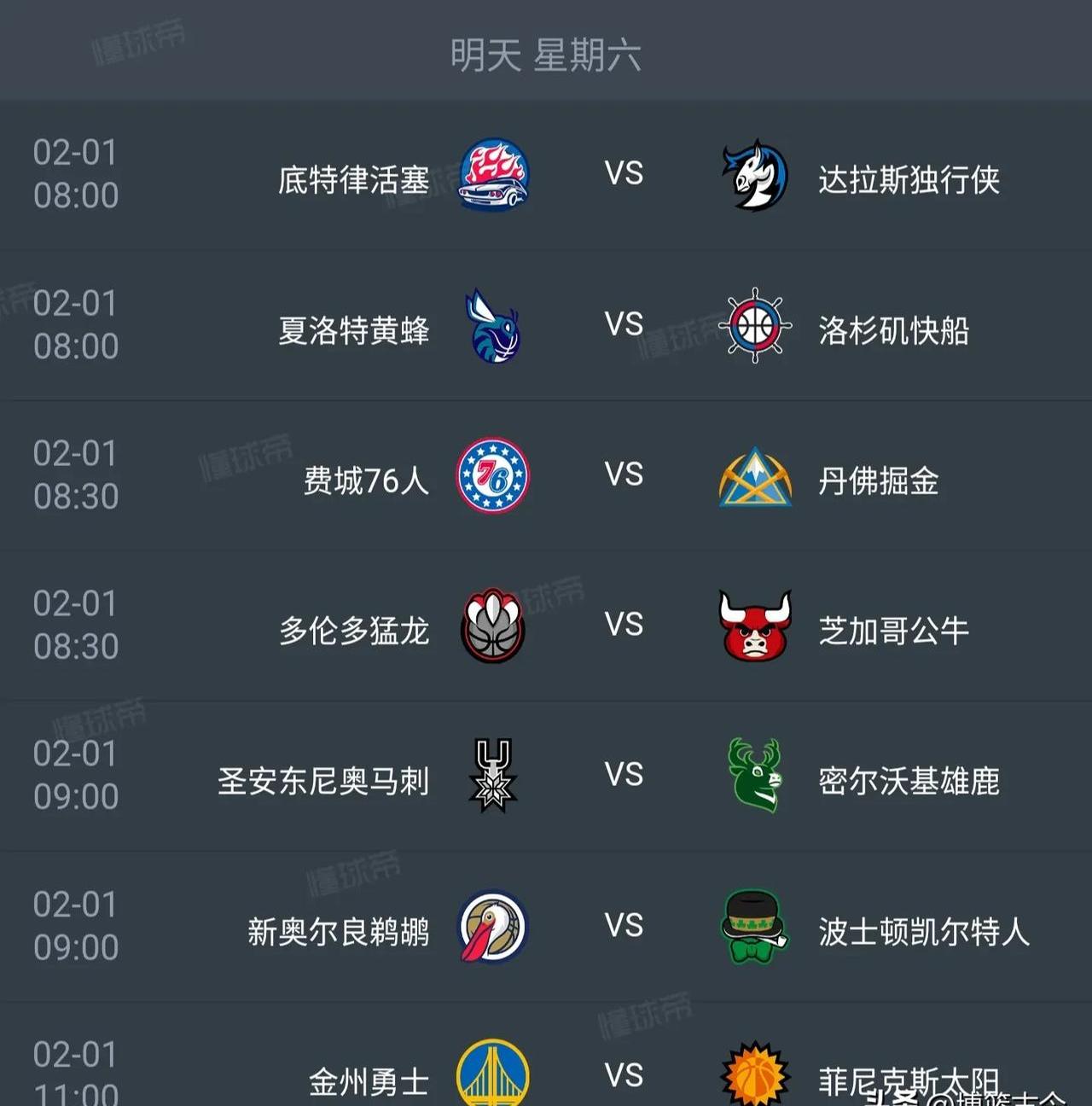The image size is (1092, 1106).
Task: Select the 02-01 08:00 Pistons game time
Action: (x=77, y=174)
